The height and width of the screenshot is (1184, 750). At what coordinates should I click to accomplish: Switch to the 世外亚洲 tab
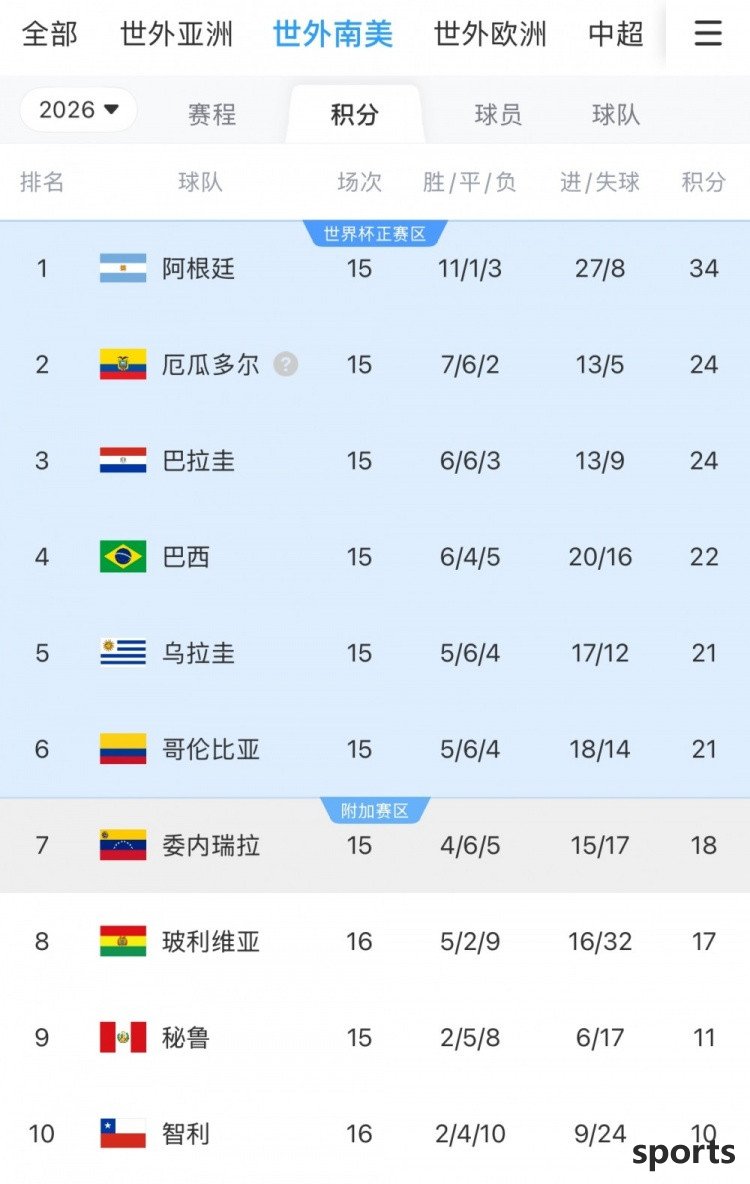point(176,34)
